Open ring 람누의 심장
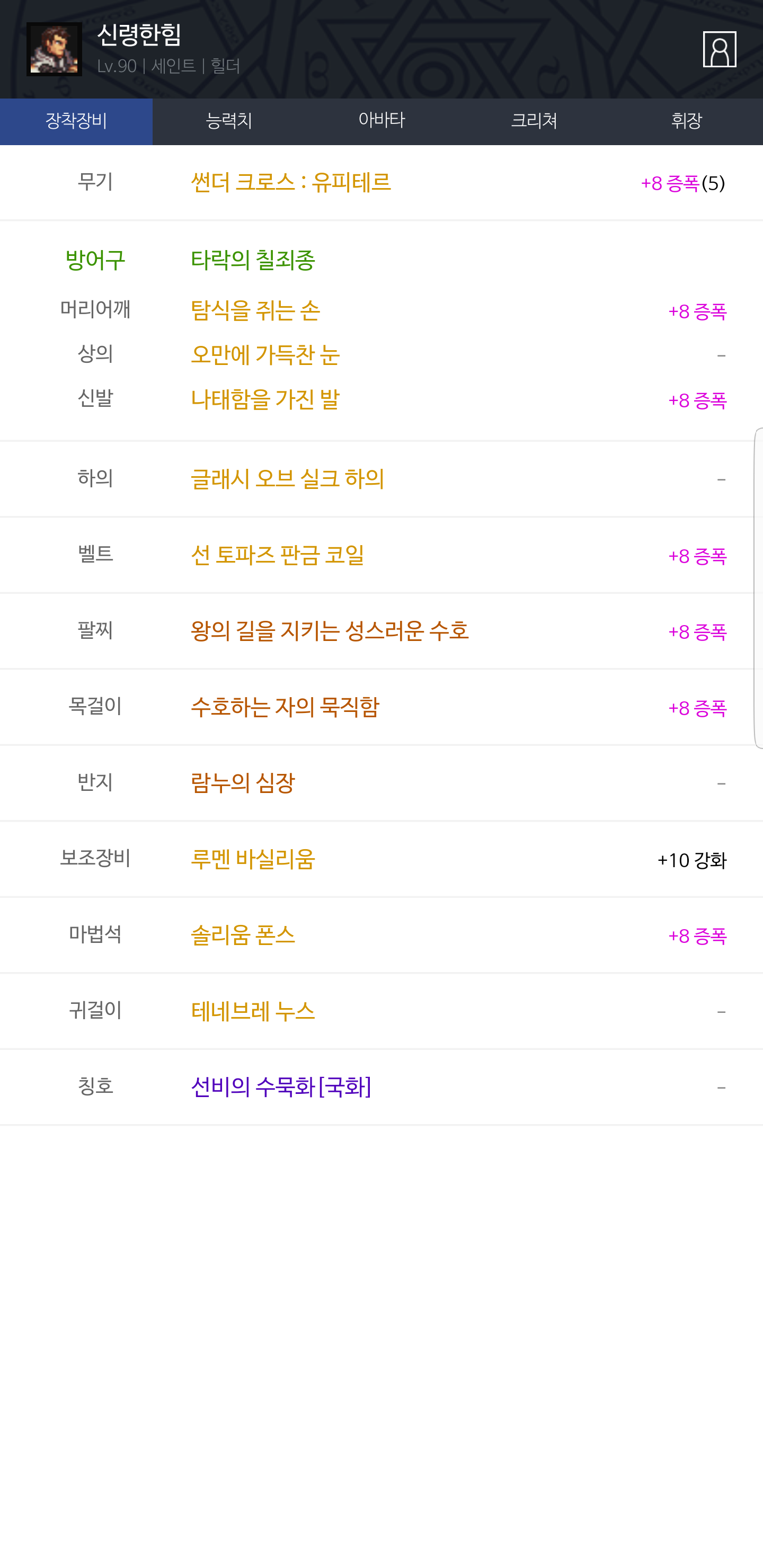The height and width of the screenshot is (1568, 763). click(381, 783)
